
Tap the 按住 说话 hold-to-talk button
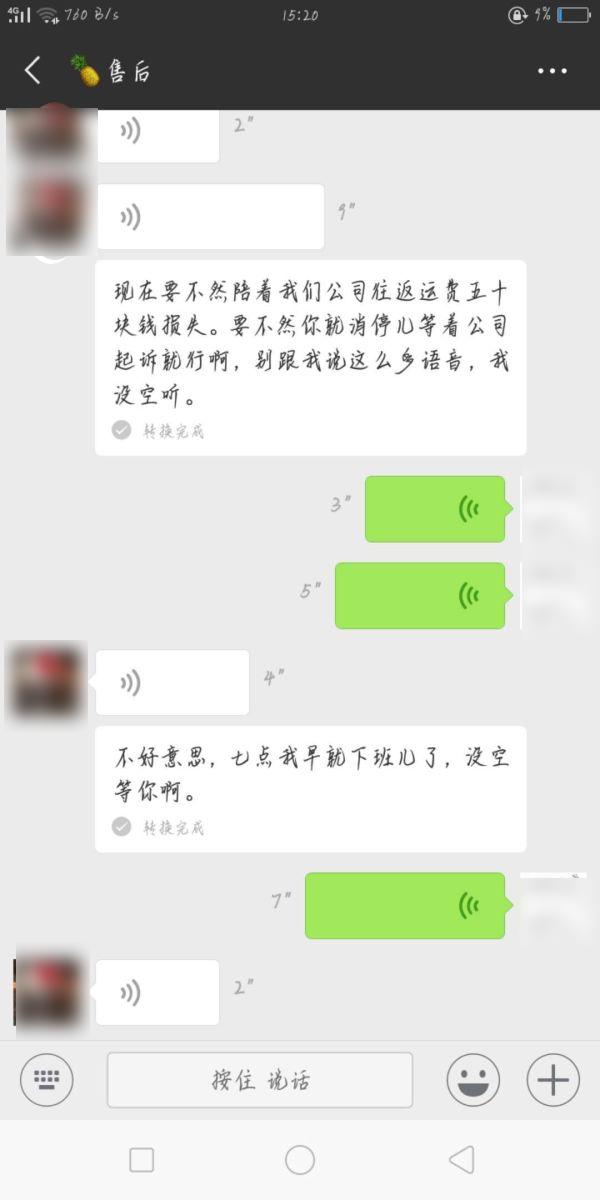point(260,1080)
